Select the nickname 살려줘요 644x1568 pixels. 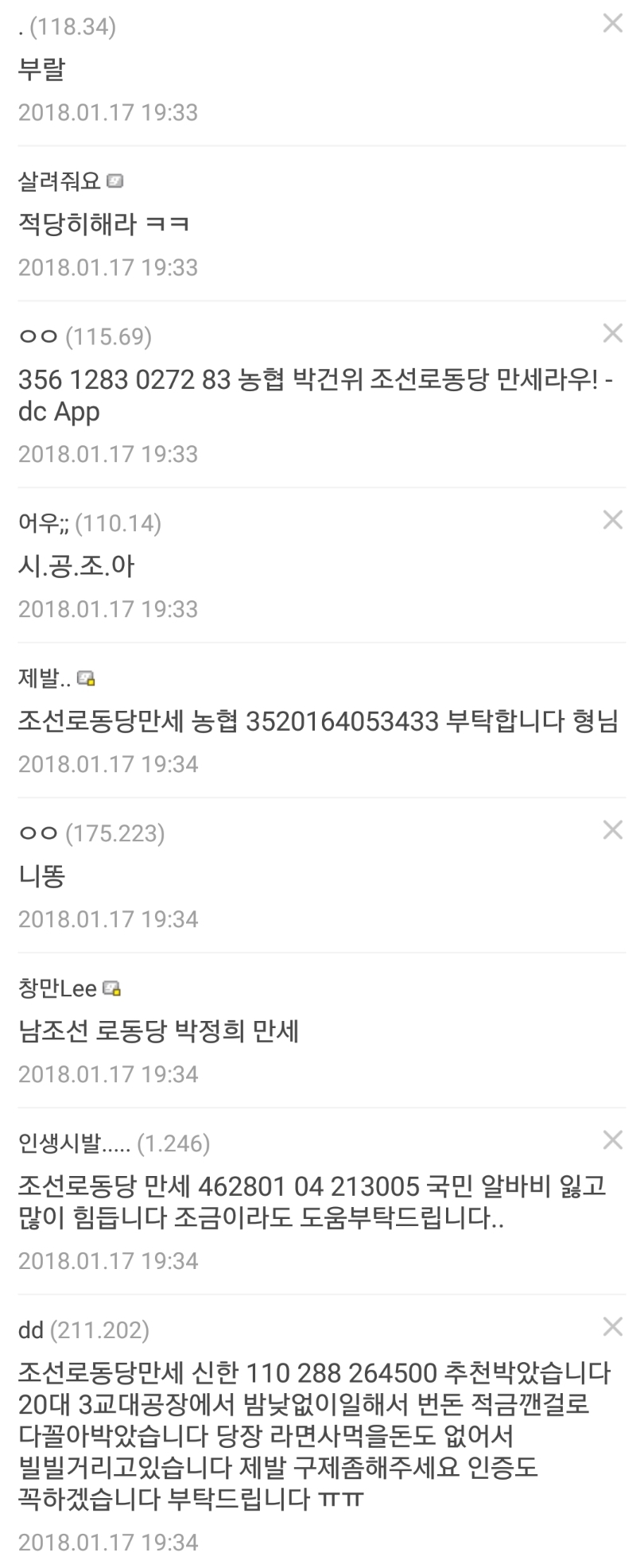(56, 181)
